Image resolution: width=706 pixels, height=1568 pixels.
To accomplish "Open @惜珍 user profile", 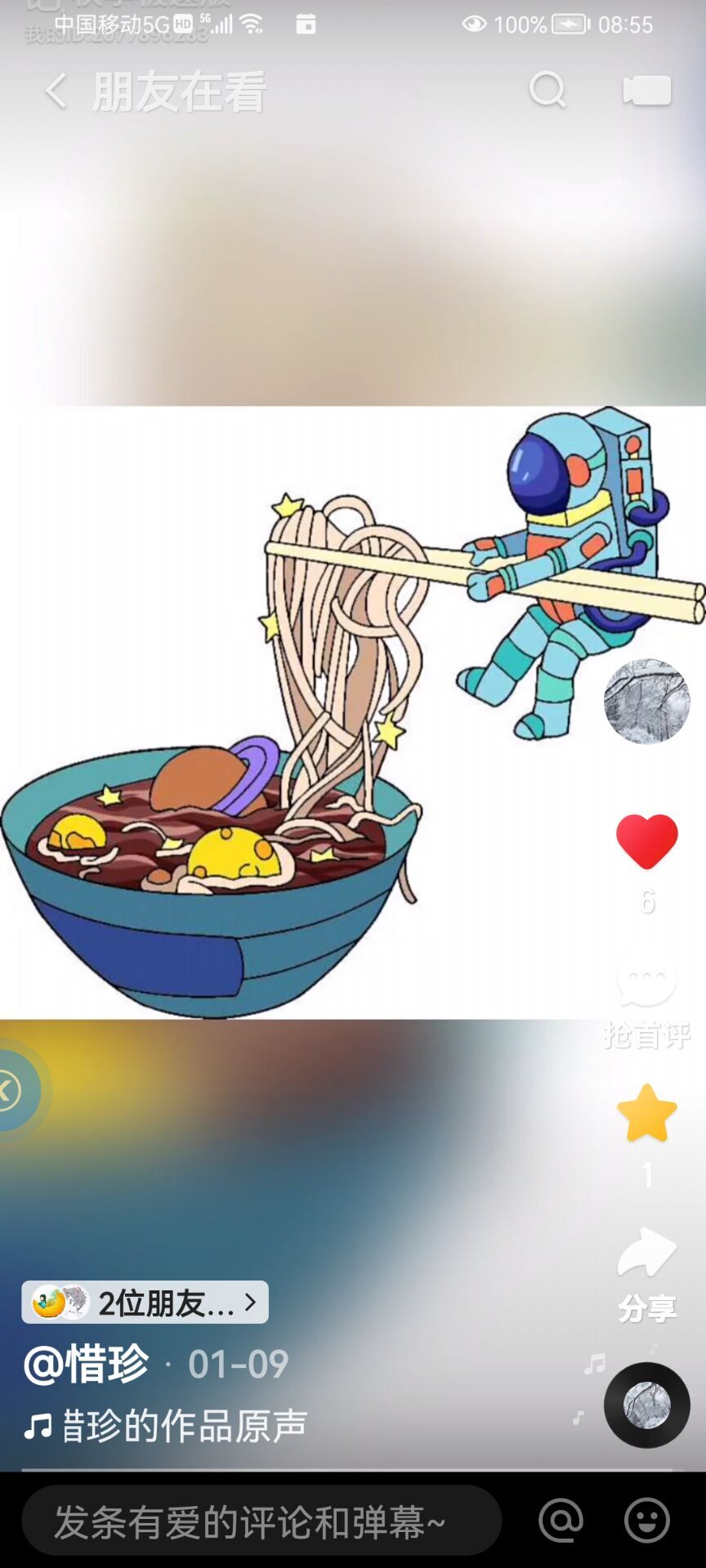I will 87,1364.
